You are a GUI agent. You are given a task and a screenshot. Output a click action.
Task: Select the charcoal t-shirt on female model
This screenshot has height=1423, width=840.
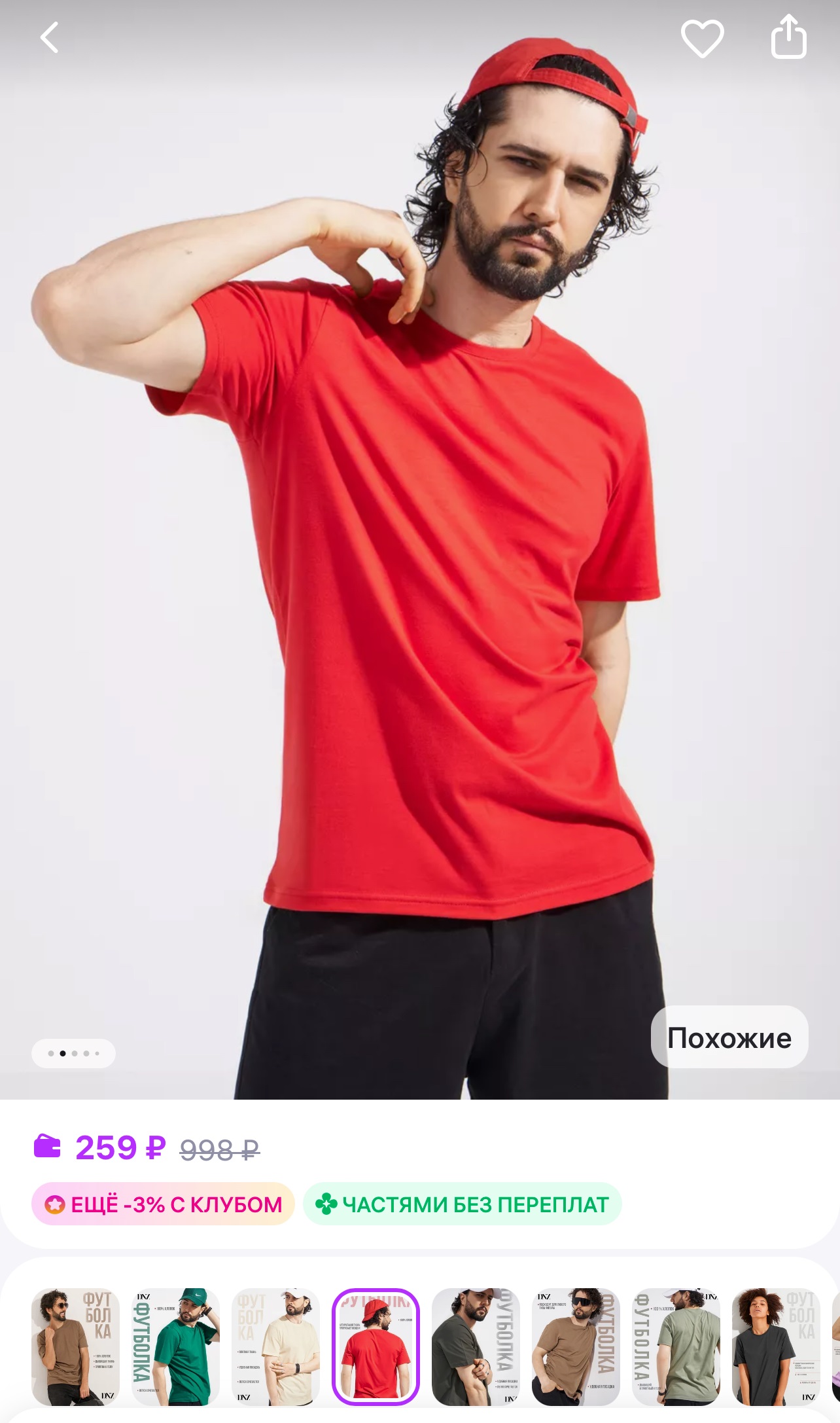click(775, 1347)
